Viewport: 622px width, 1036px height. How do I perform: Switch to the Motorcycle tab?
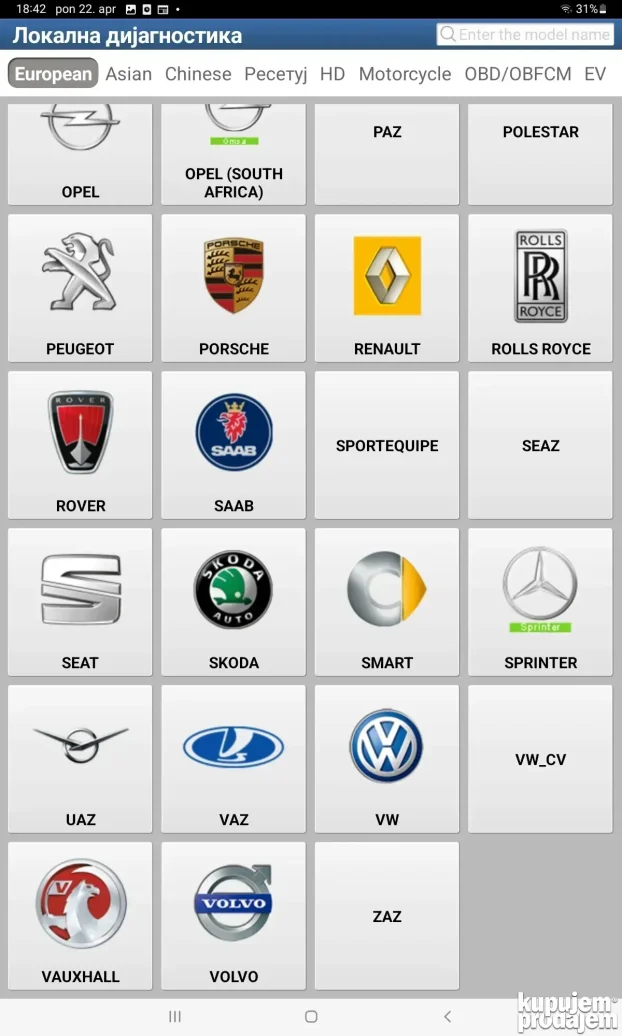(x=404, y=74)
